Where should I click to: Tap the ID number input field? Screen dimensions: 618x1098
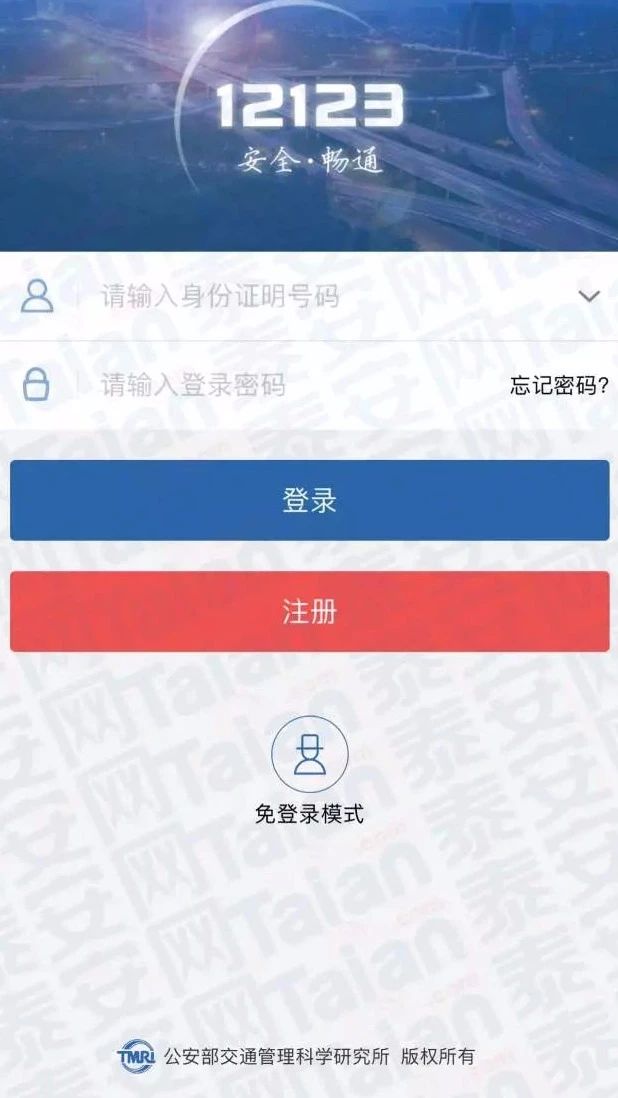pos(300,296)
